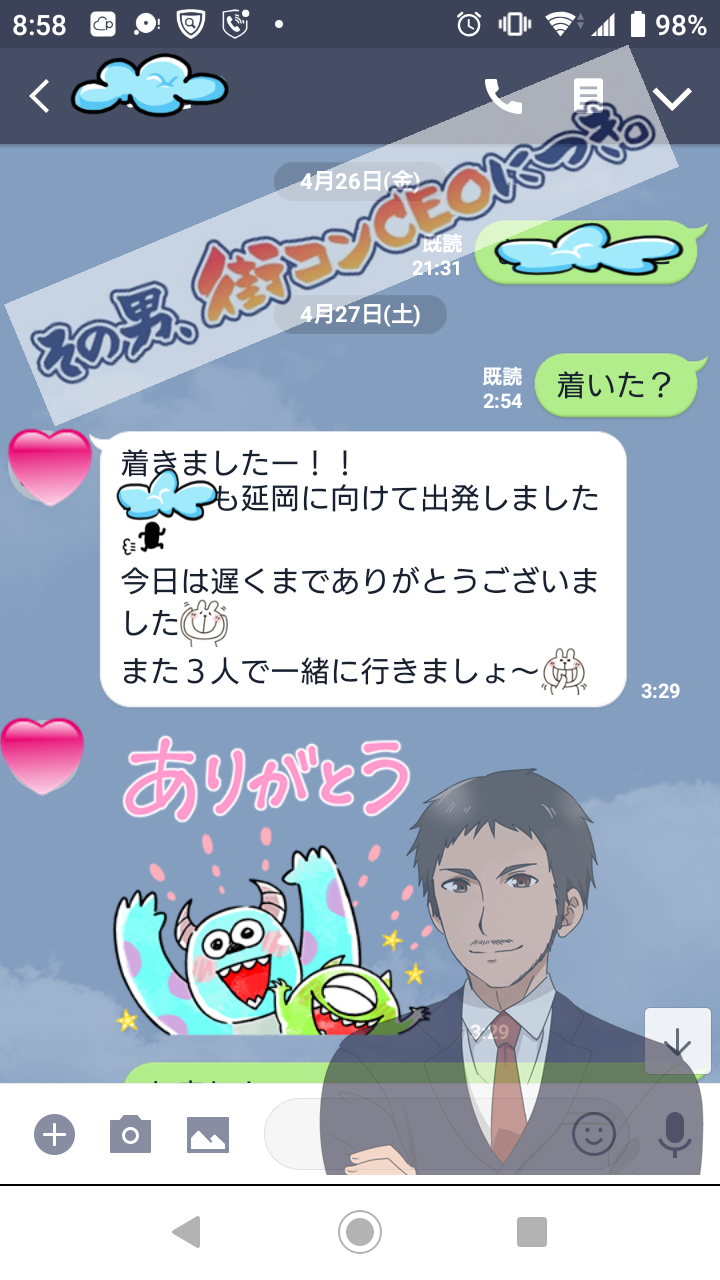Open the chat notes icon
Viewport: 720px width, 1280px height.
click(x=588, y=97)
